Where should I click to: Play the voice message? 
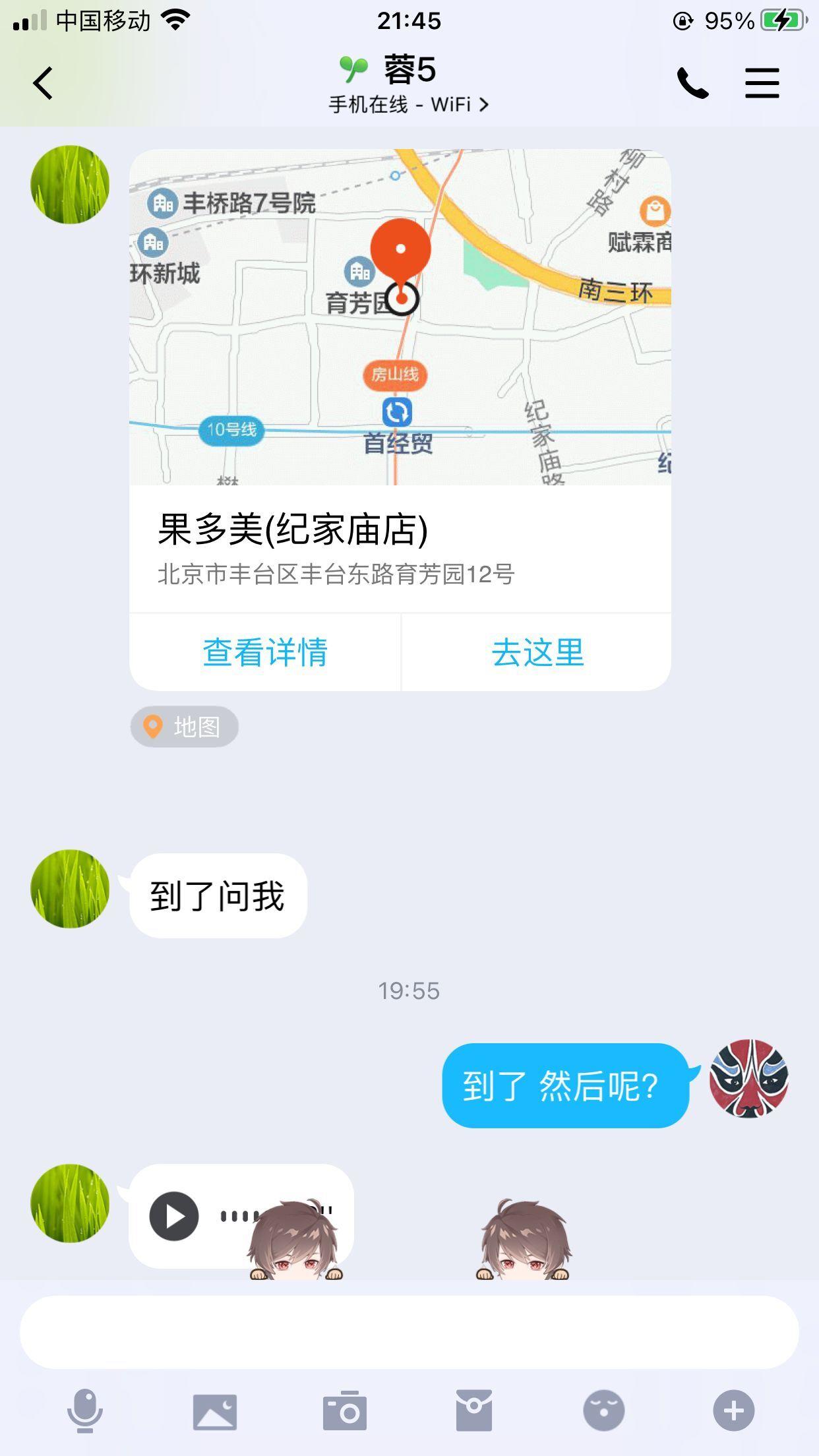[173, 1217]
